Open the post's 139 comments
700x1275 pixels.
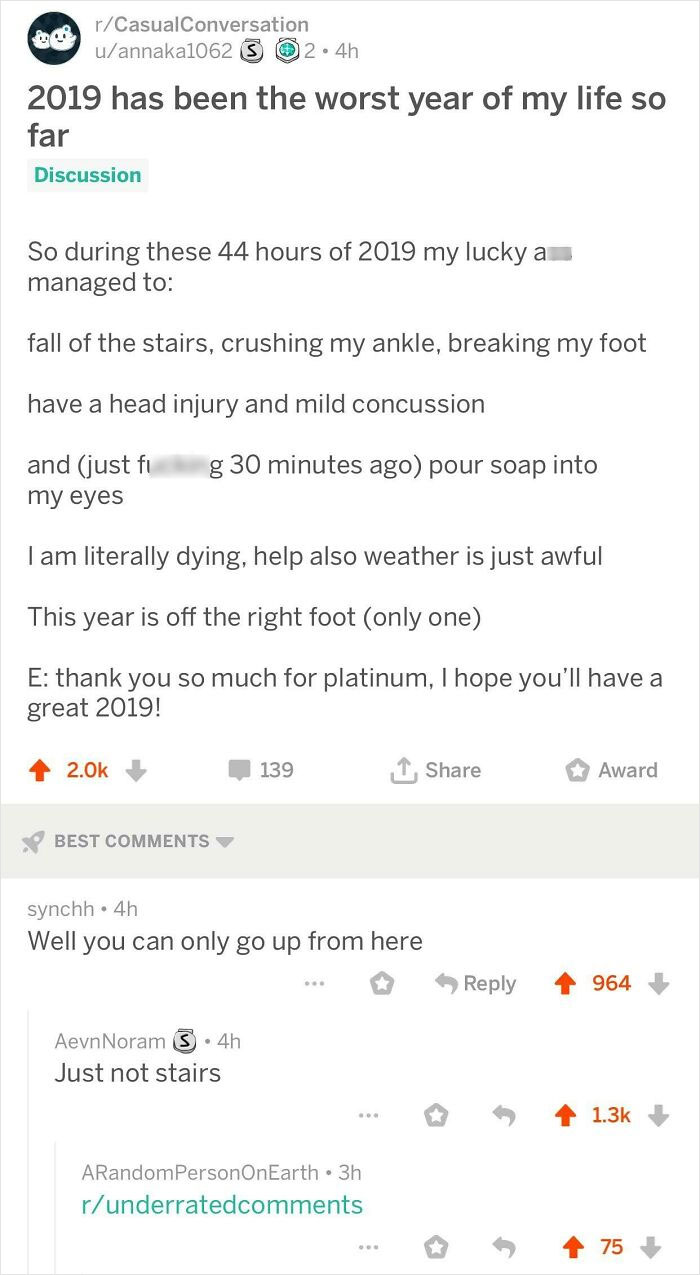click(262, 770)
